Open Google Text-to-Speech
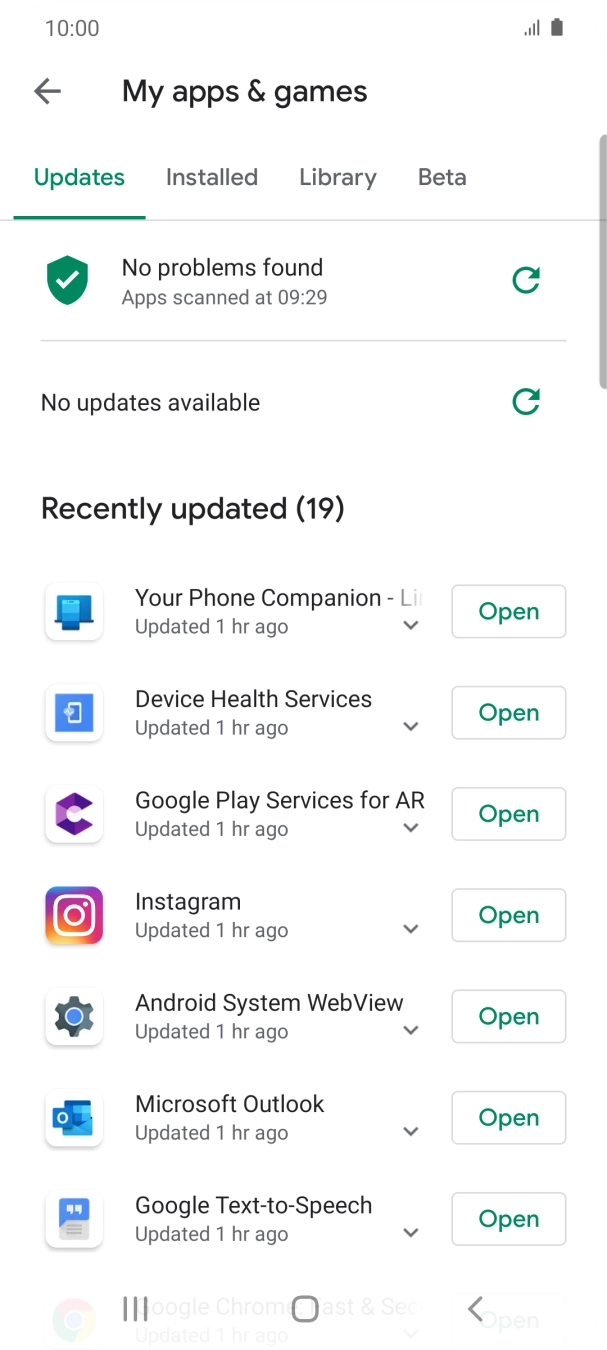The height and width of the screenshot is (1350, 607). click(509, 1218)
